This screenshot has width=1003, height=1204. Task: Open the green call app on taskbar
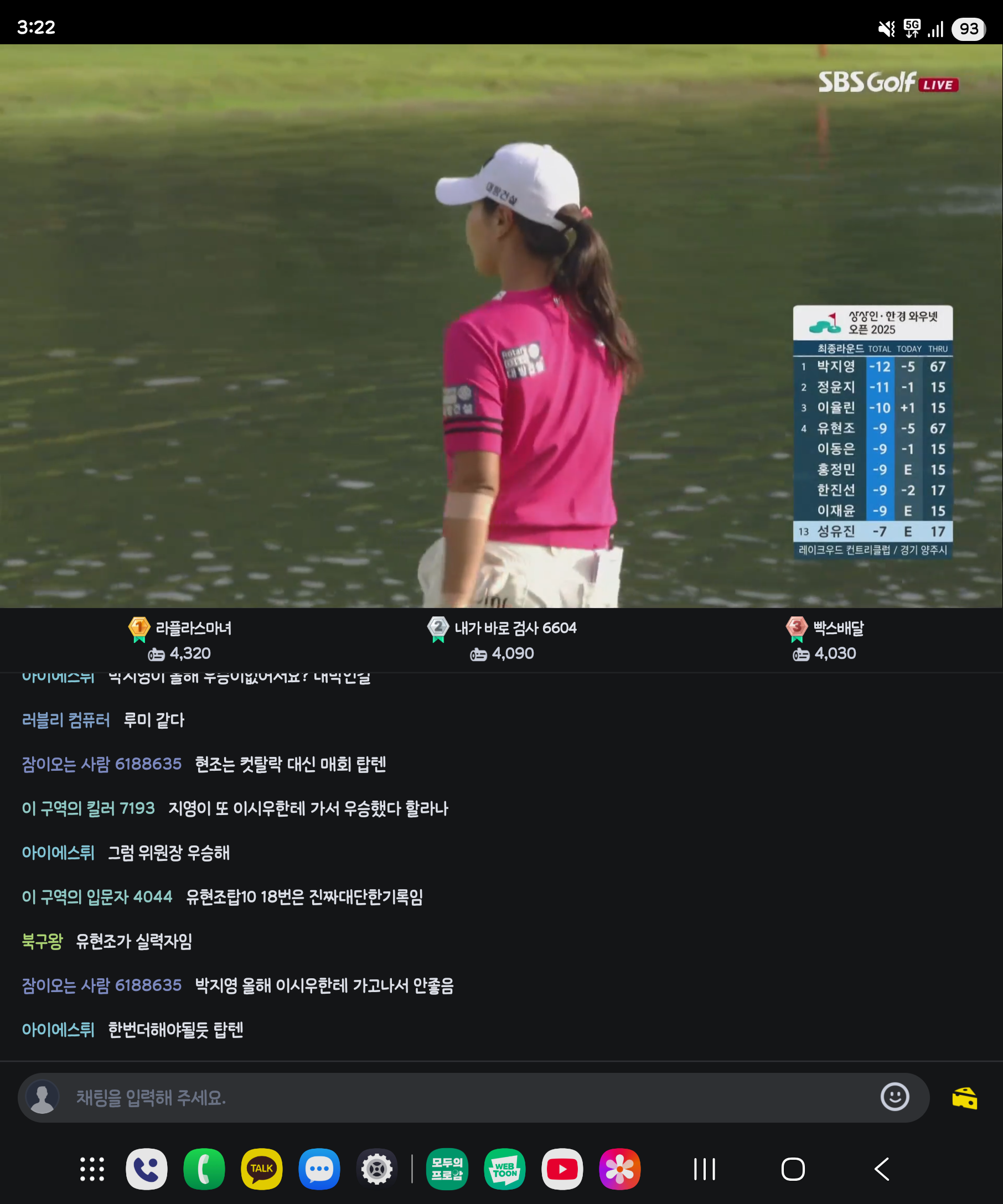(x=204, y=1169)
